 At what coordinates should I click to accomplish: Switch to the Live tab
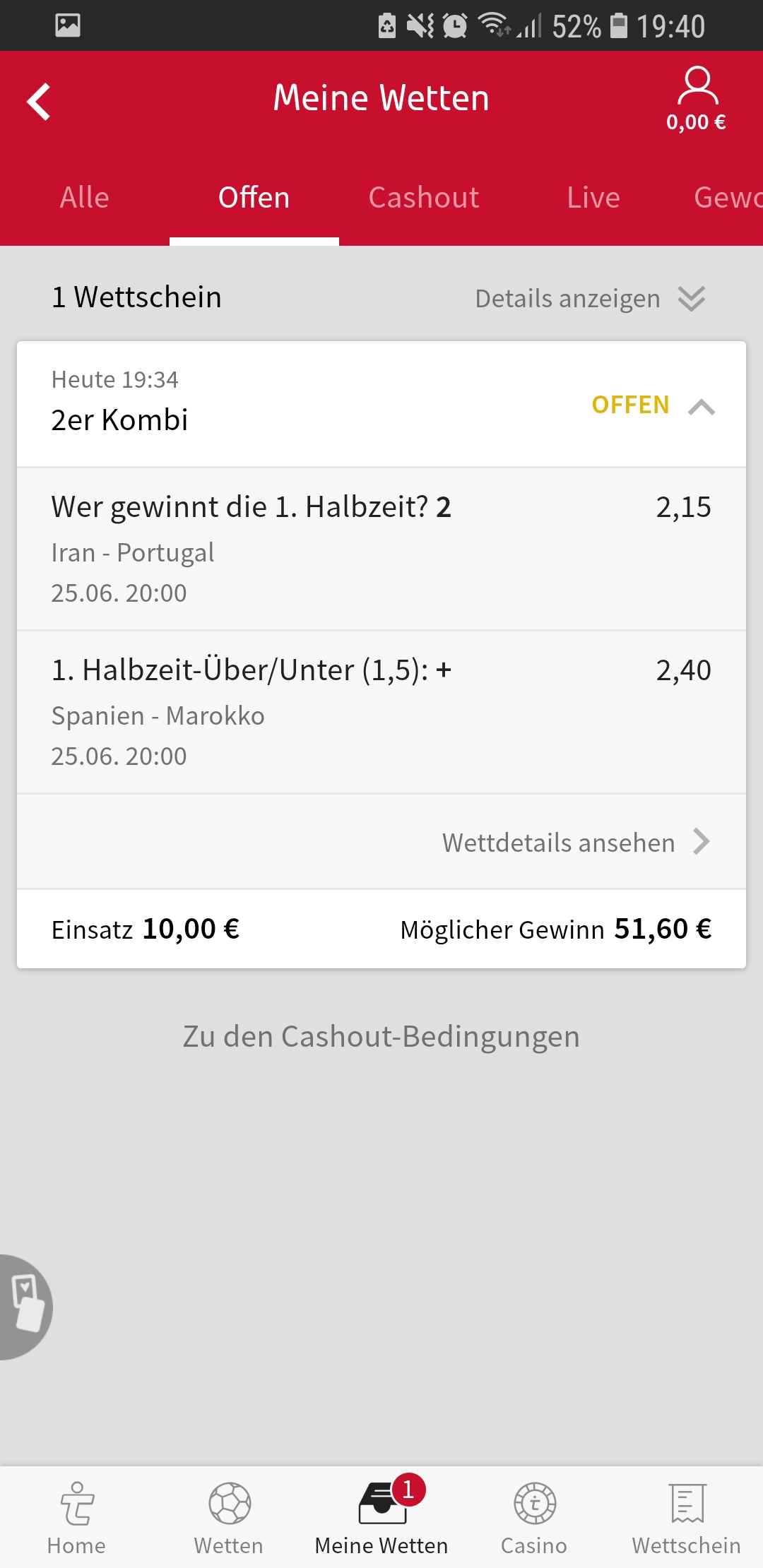pyautogui.click(x=593, y=198)
